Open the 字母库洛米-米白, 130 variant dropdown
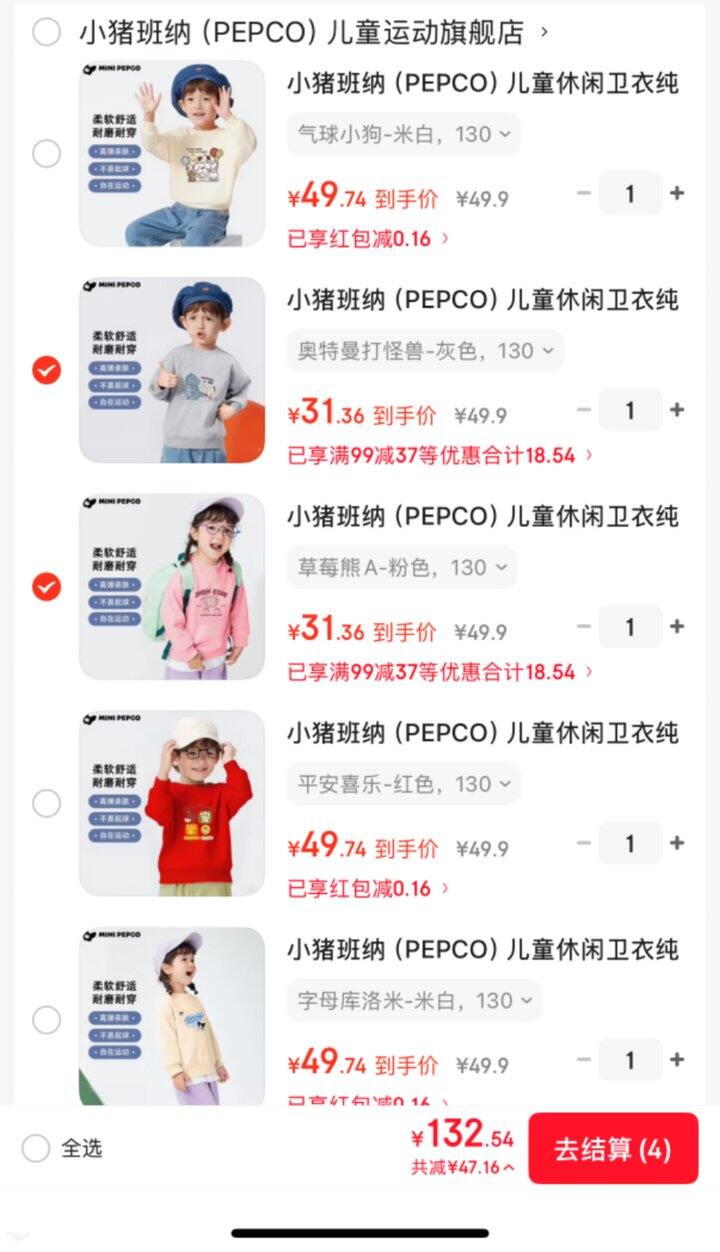The height and width of the screenshot is (1252, 720). pos(415,1001)
